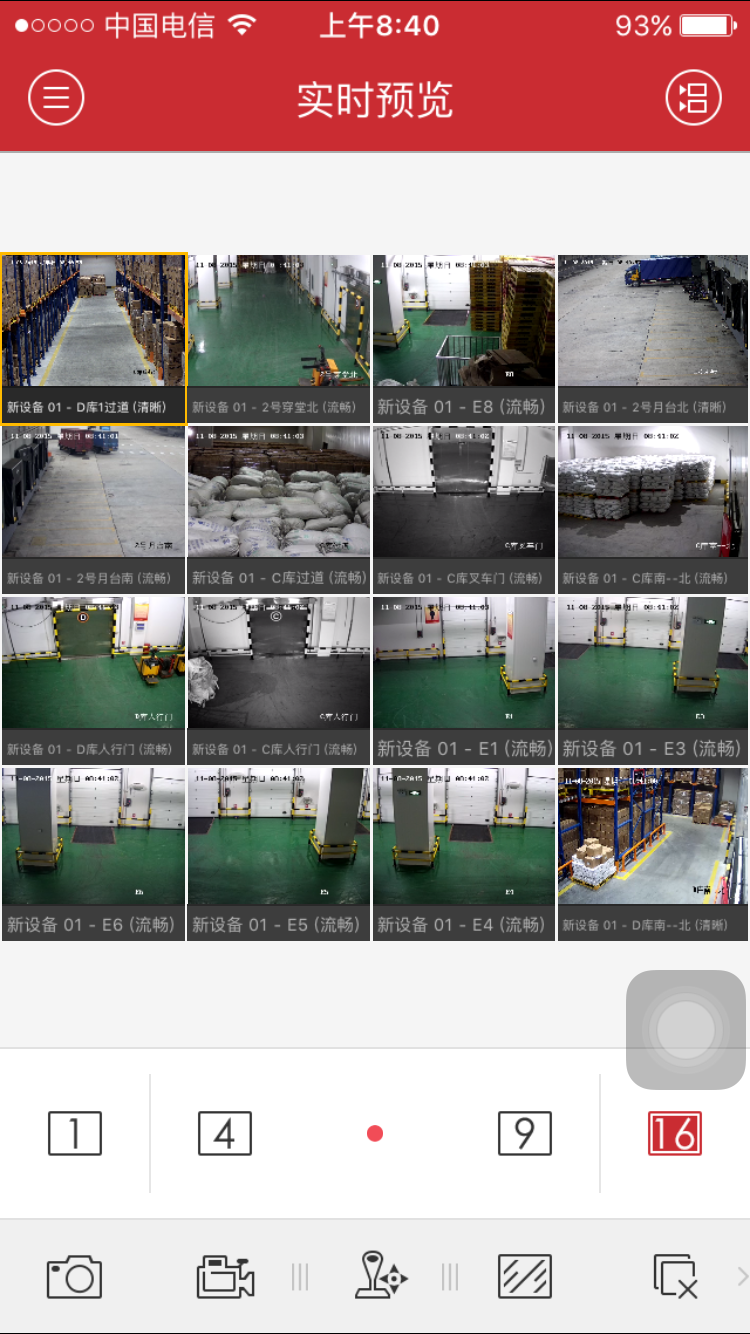The image size is (750, 1334).
Task: Capture a snapshot with the camera icon
Action: (75, 1277)
